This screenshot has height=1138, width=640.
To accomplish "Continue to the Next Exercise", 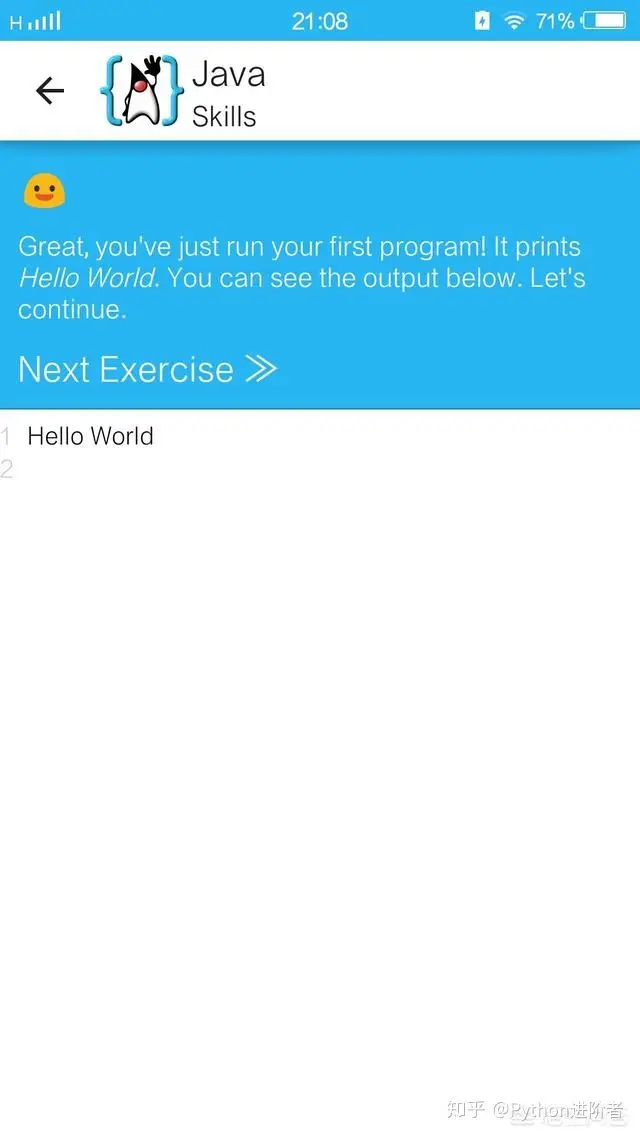I will [x=148, y=369].
